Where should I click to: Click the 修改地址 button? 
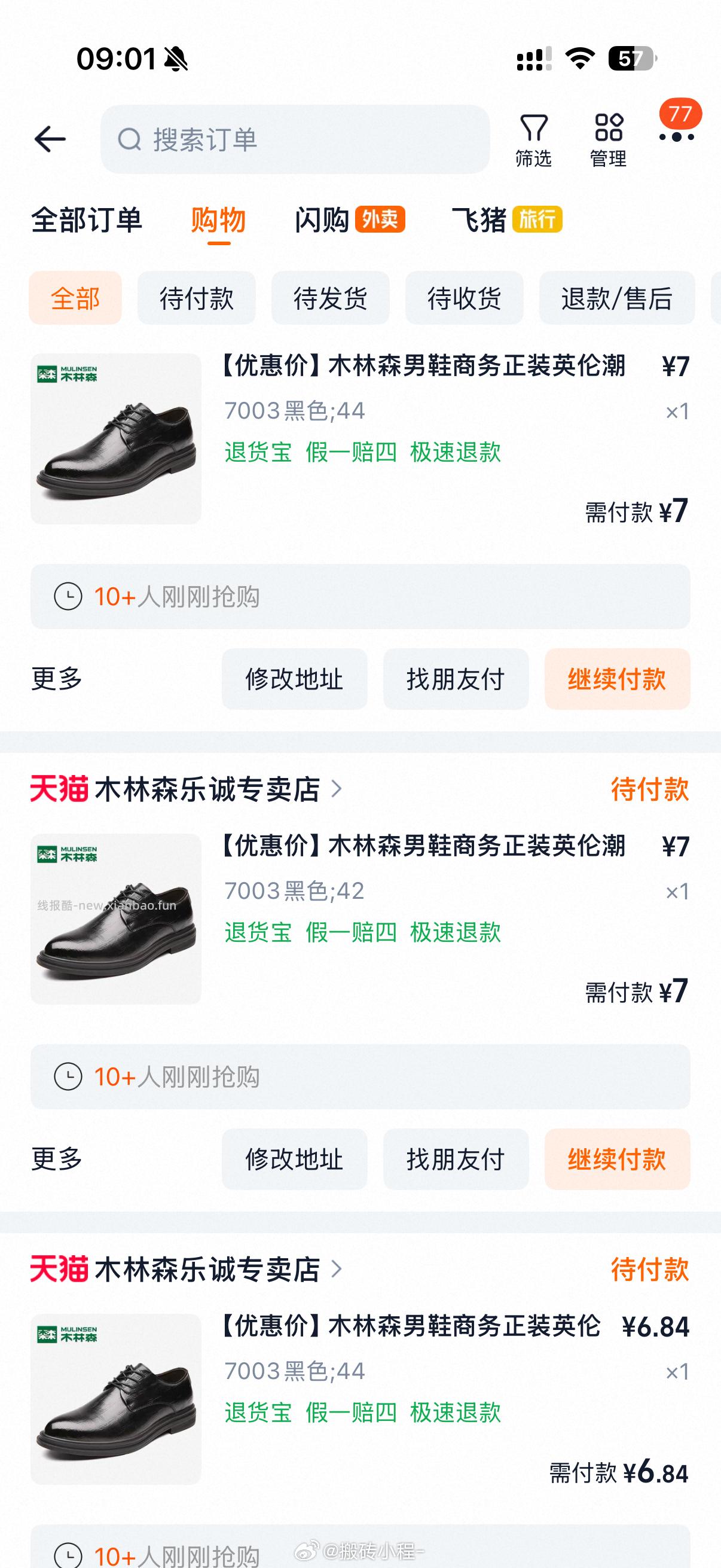tap(295, 679)
